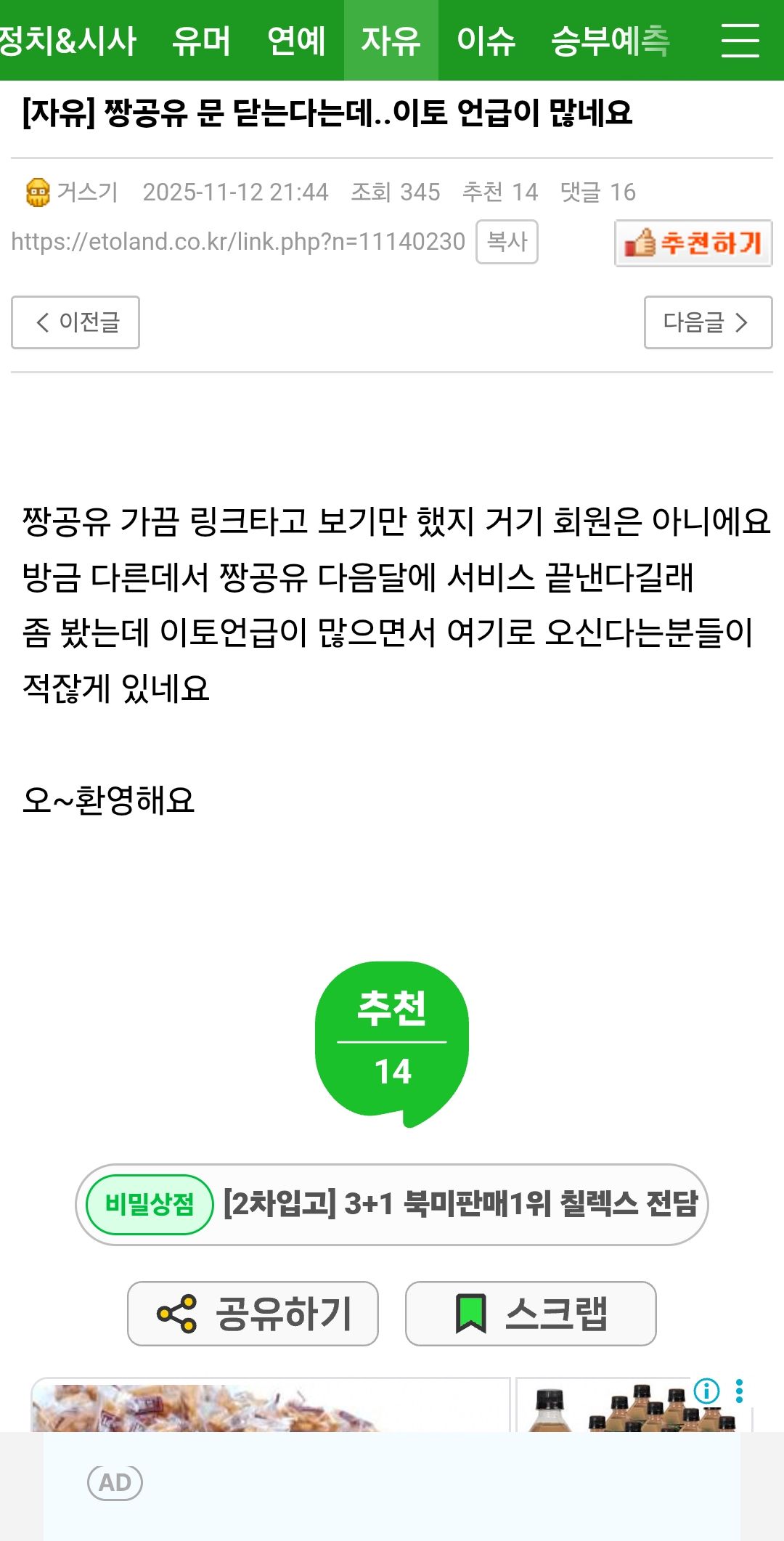
Task: Open the ad options three-dot menu
Action: (x=739, y=1391)
